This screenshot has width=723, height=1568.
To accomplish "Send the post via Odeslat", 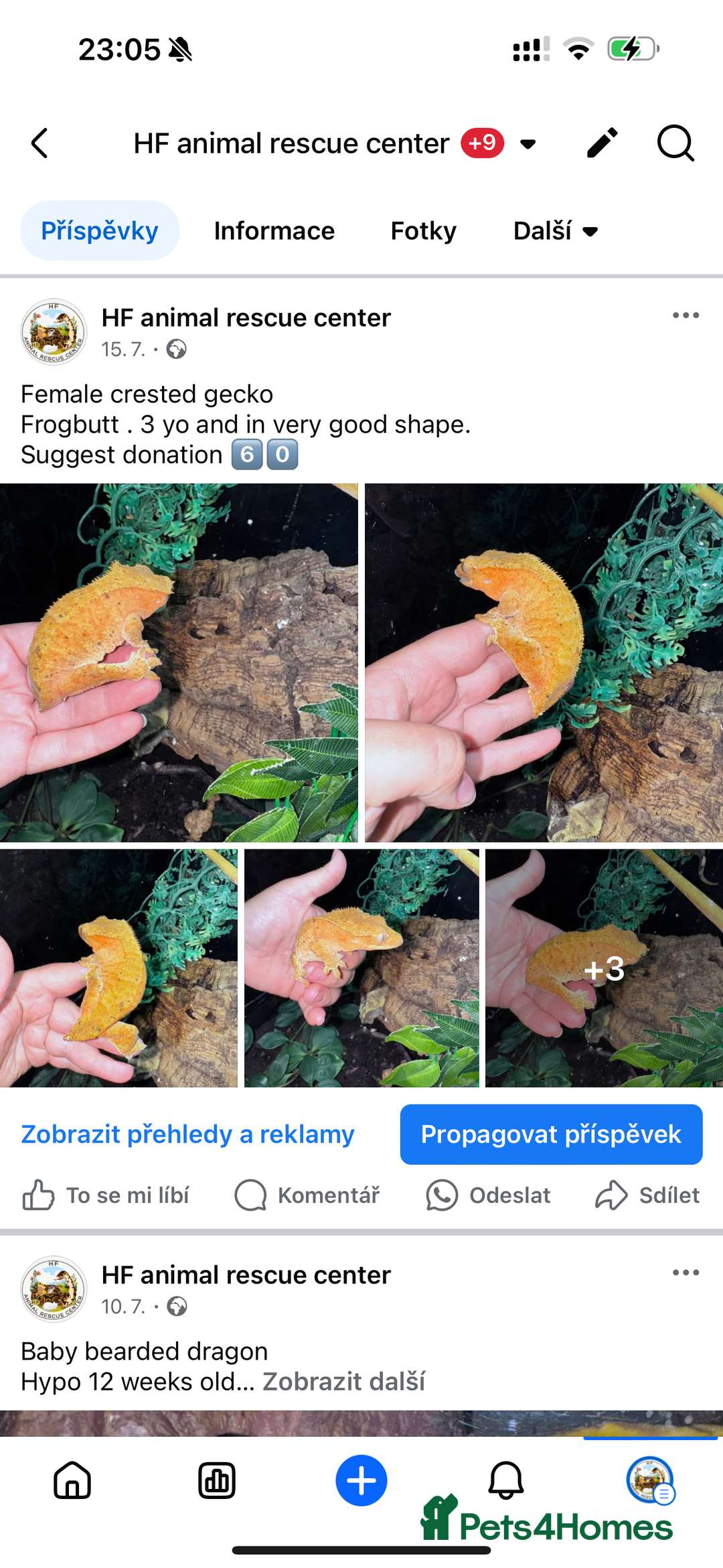I will pos(488,1196).
